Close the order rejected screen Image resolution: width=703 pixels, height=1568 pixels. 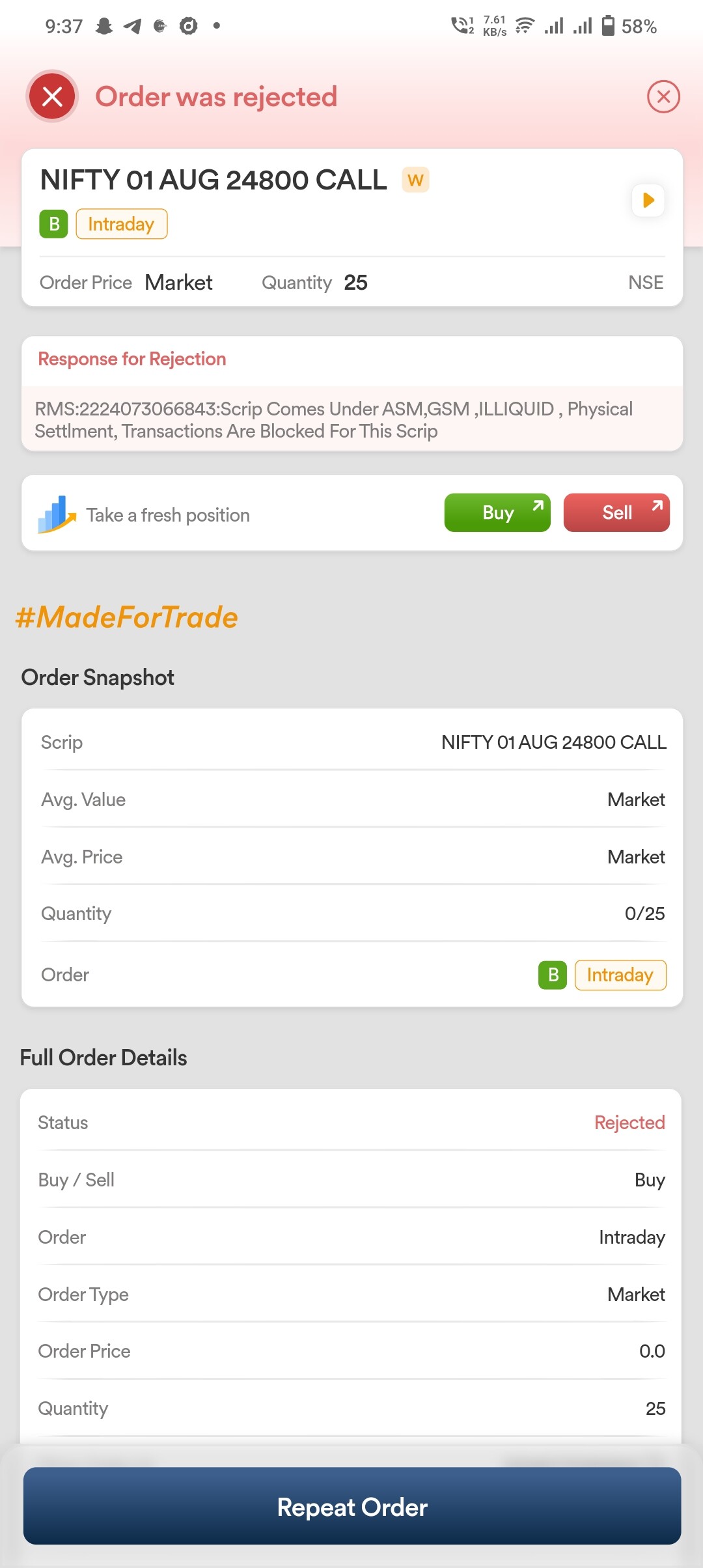(663, 97)
